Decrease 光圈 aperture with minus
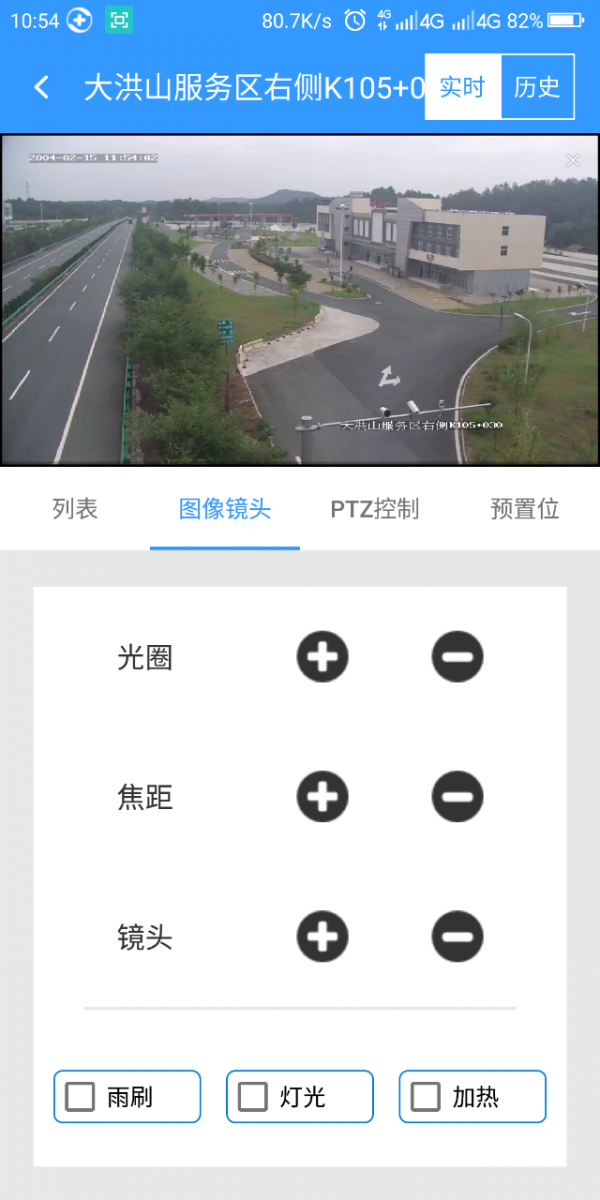Screen dimensions: 600x1200 point(457,657)
